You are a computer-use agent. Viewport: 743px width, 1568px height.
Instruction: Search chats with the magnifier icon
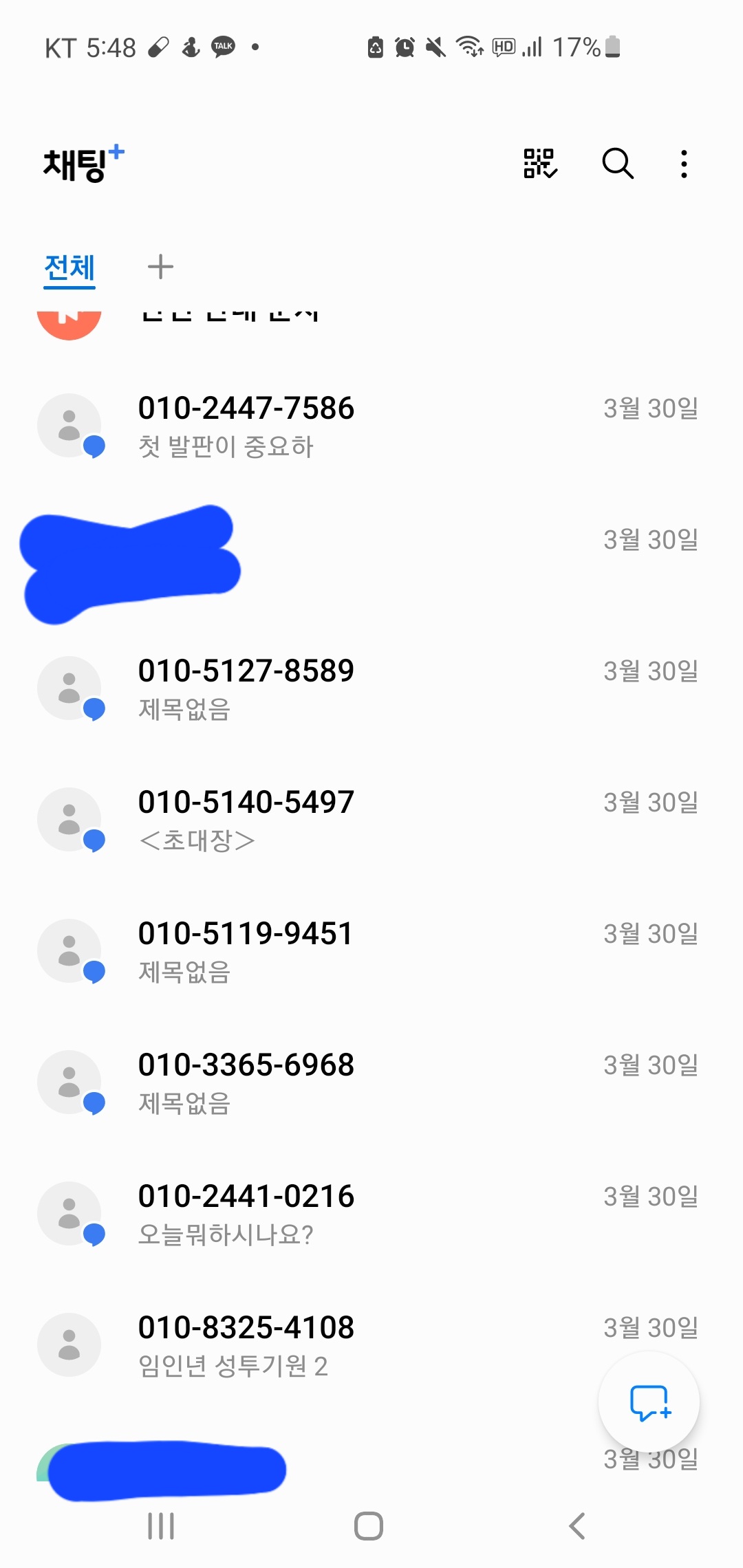pyautogui.click(x=617, y=164)
